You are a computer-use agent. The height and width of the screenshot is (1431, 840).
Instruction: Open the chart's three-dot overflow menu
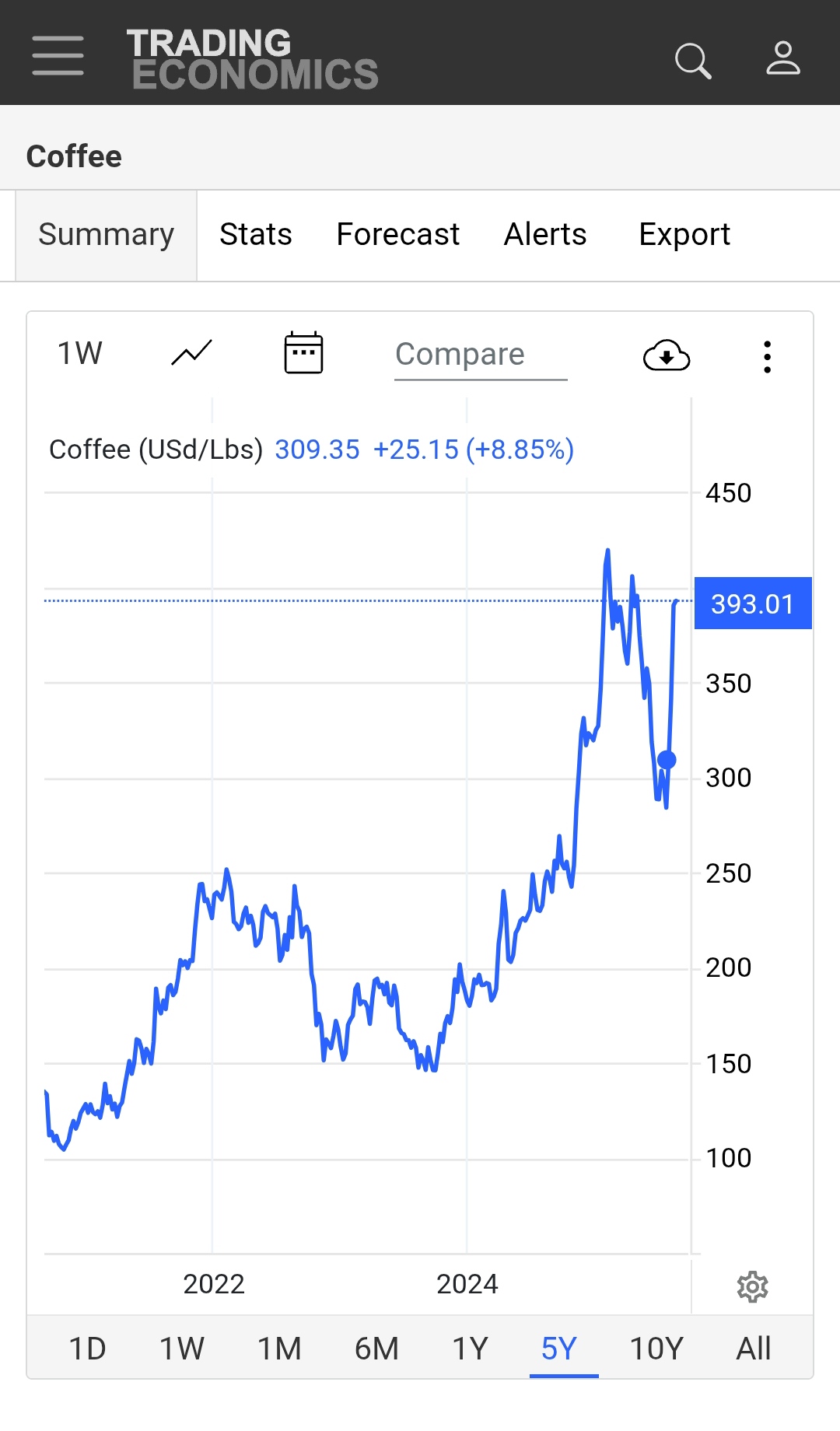click(768, 357)
